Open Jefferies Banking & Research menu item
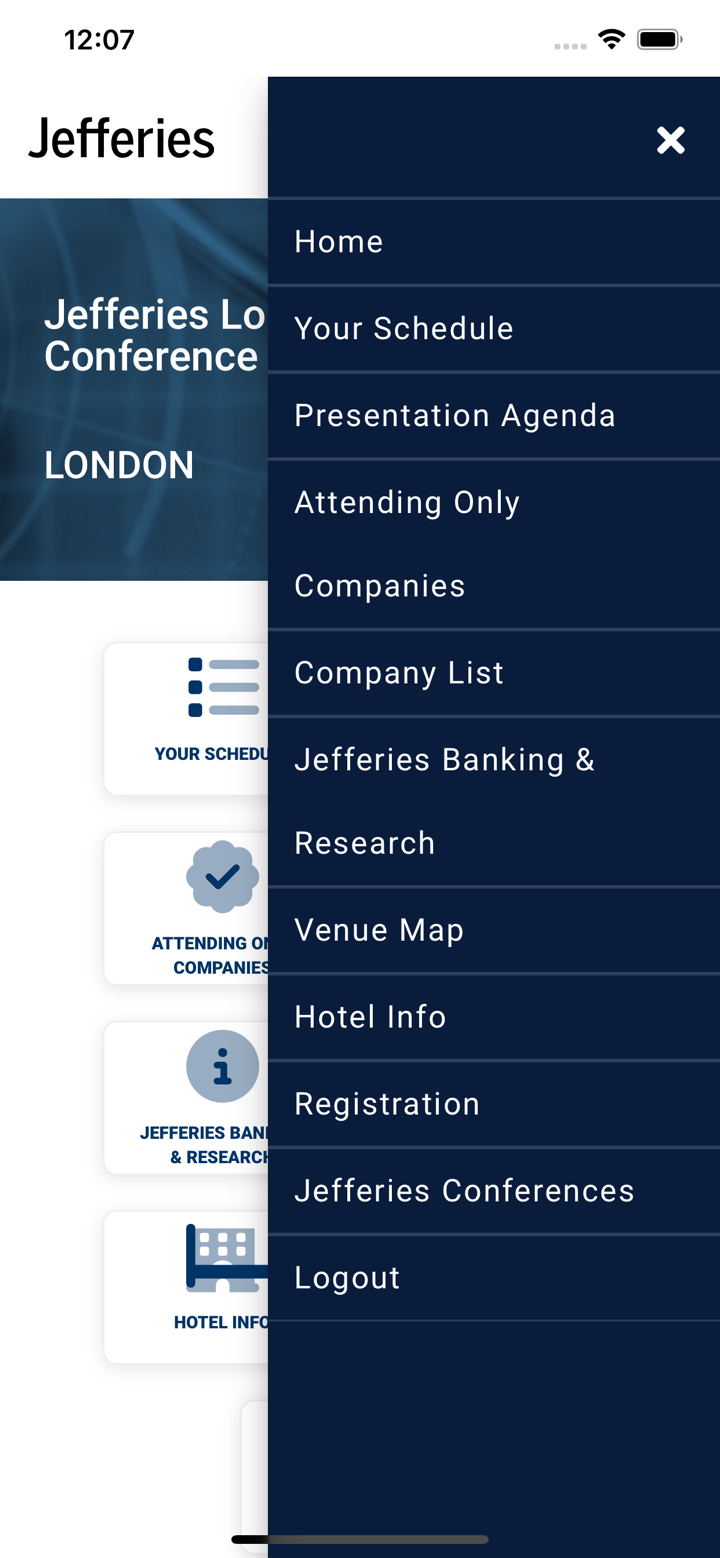 click(445, 800)
